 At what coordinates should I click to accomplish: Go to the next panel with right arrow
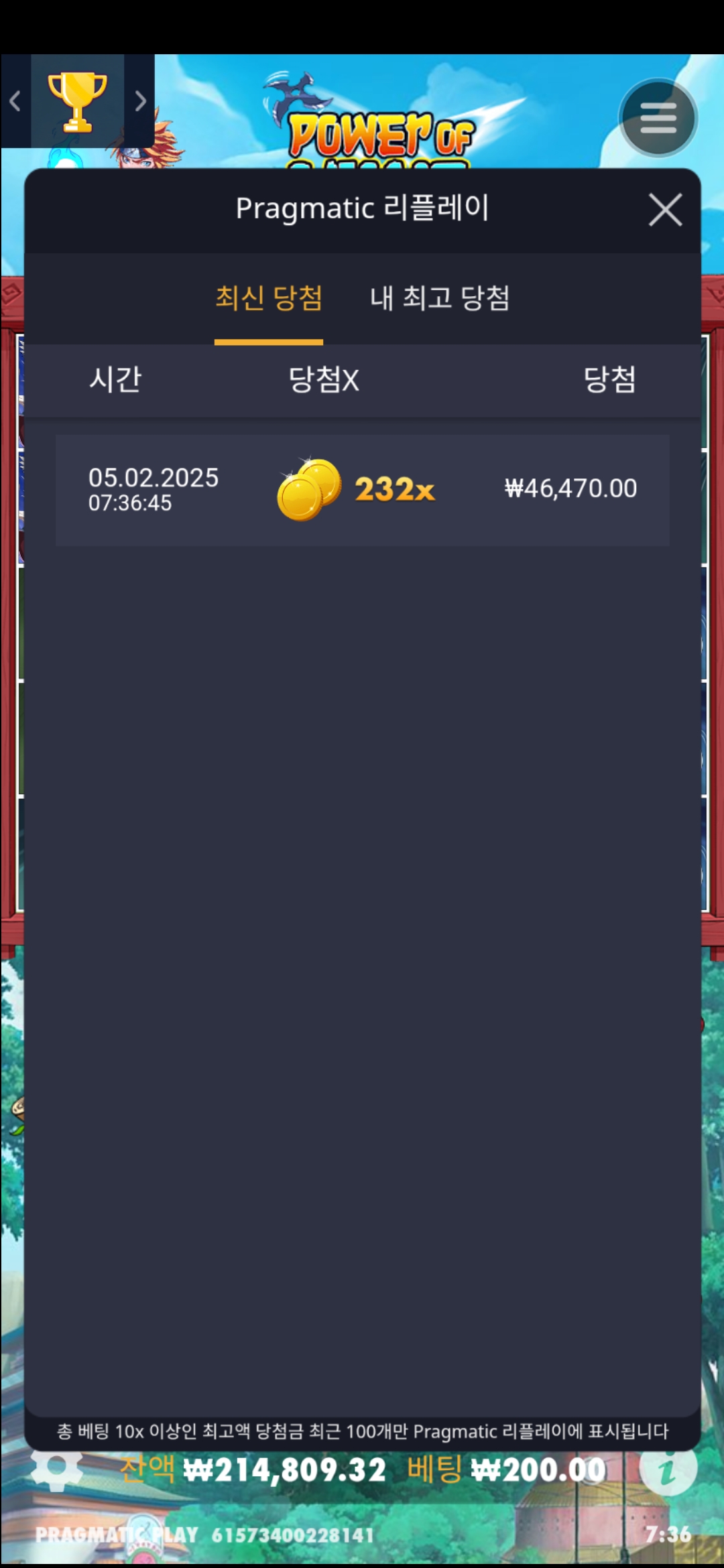pos(139,101)
